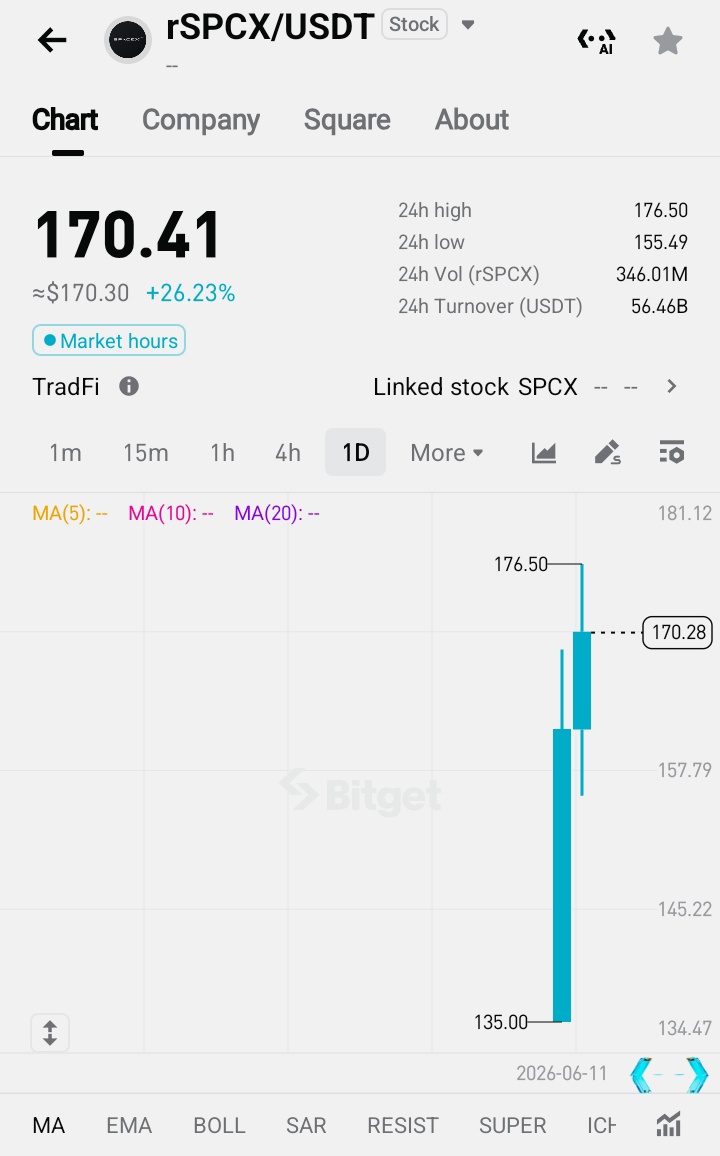720x1156 pixels.
Task: Expand the More intervals dropdown
Action: point(447,452)
